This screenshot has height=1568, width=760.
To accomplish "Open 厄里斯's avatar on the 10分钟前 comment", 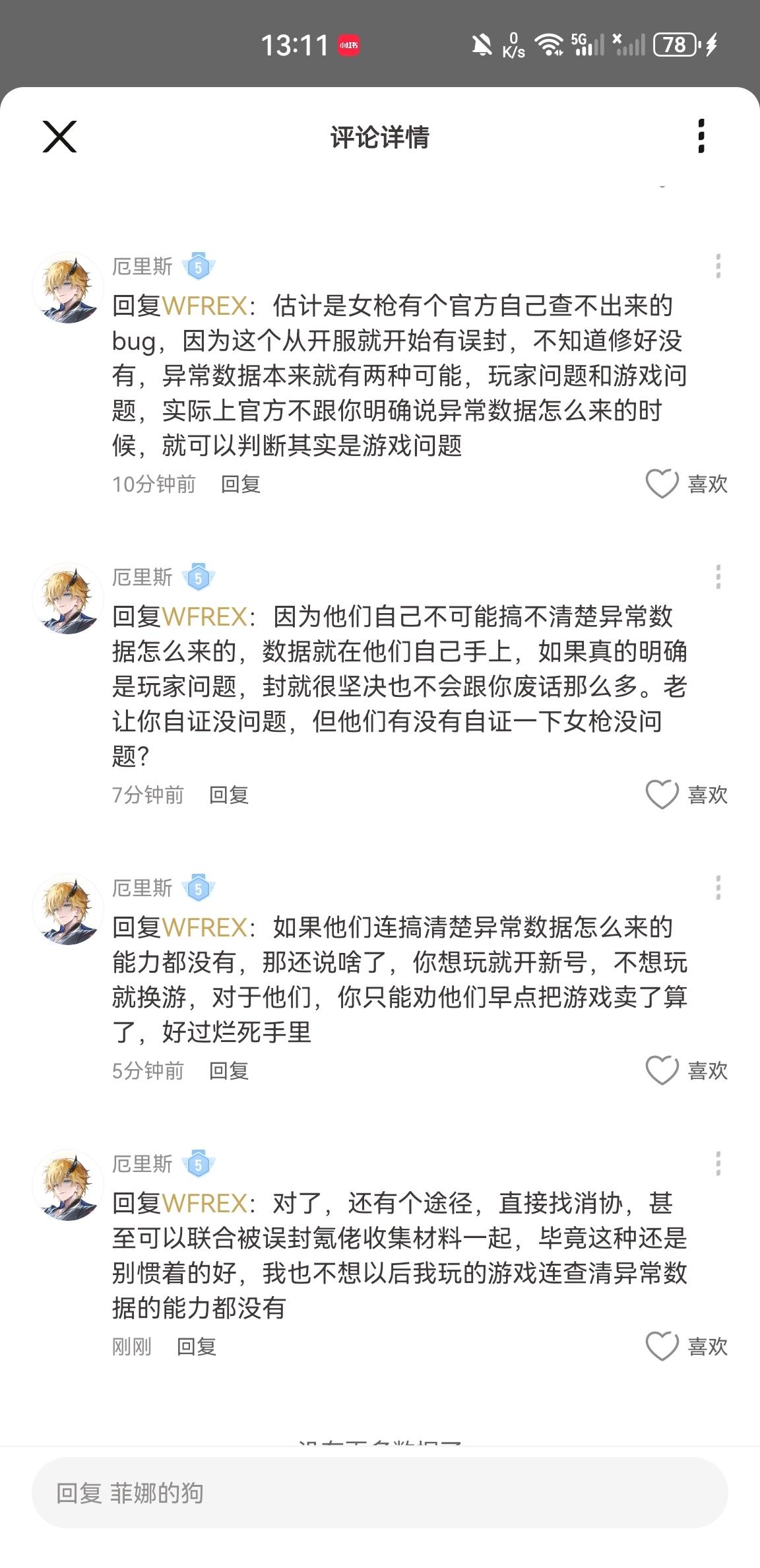I will (68, 288).
